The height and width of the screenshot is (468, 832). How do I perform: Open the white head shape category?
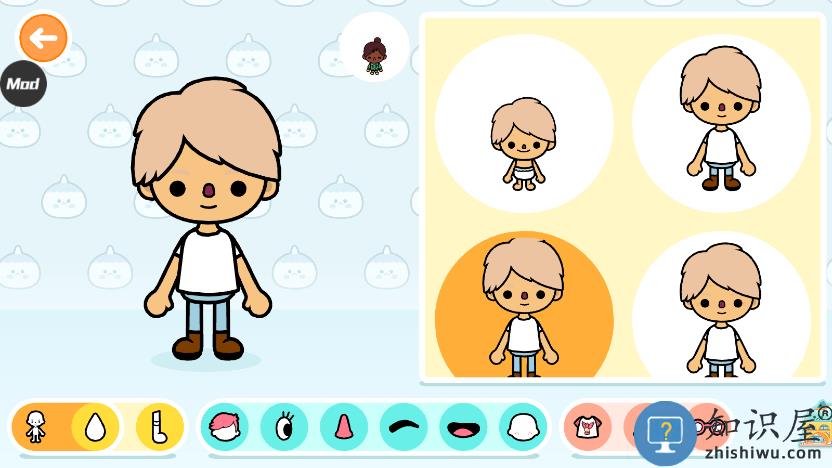tap(522, 427)
